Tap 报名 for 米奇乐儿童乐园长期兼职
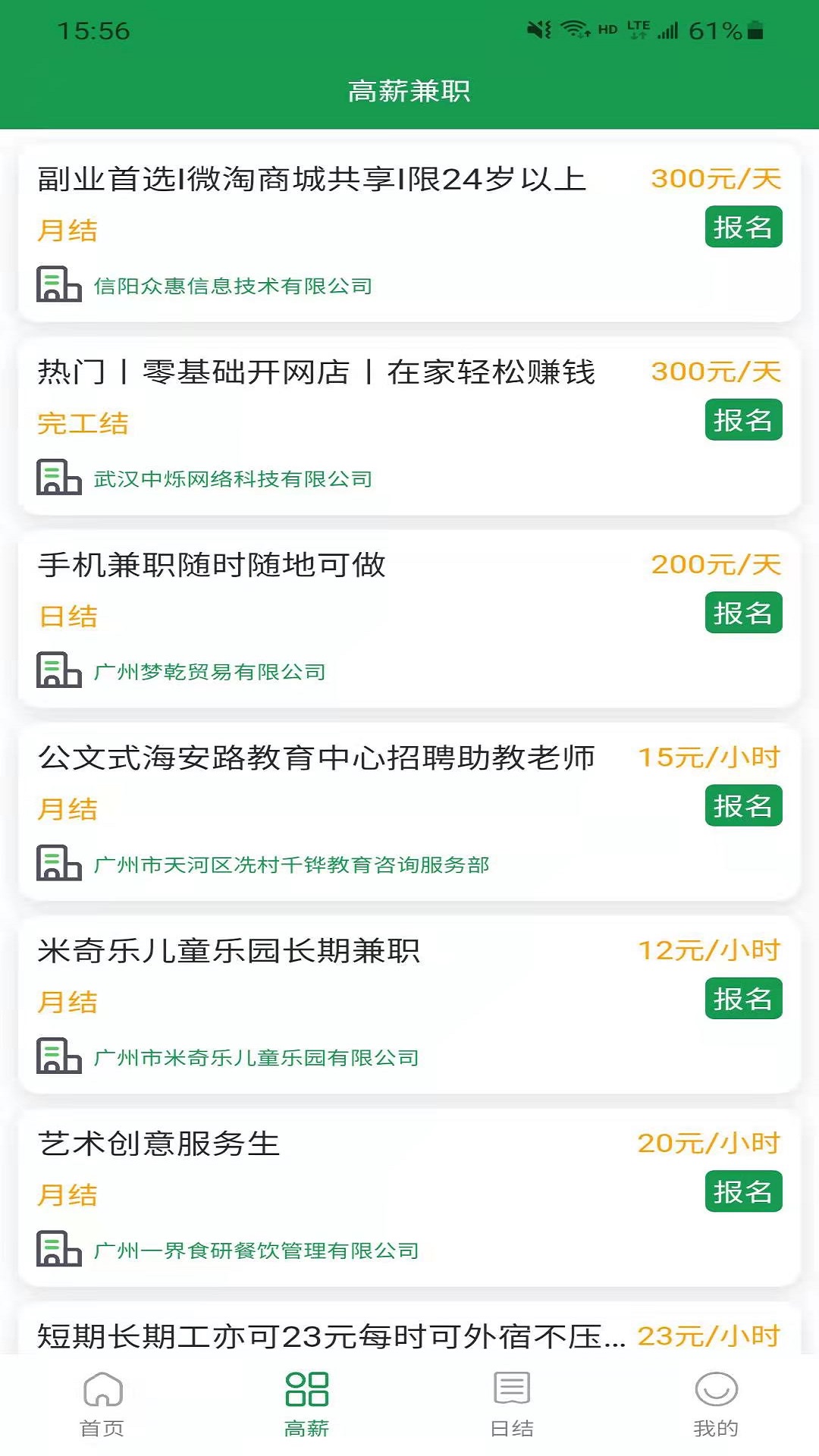The image size is (819, 1456). click(743, 998)
